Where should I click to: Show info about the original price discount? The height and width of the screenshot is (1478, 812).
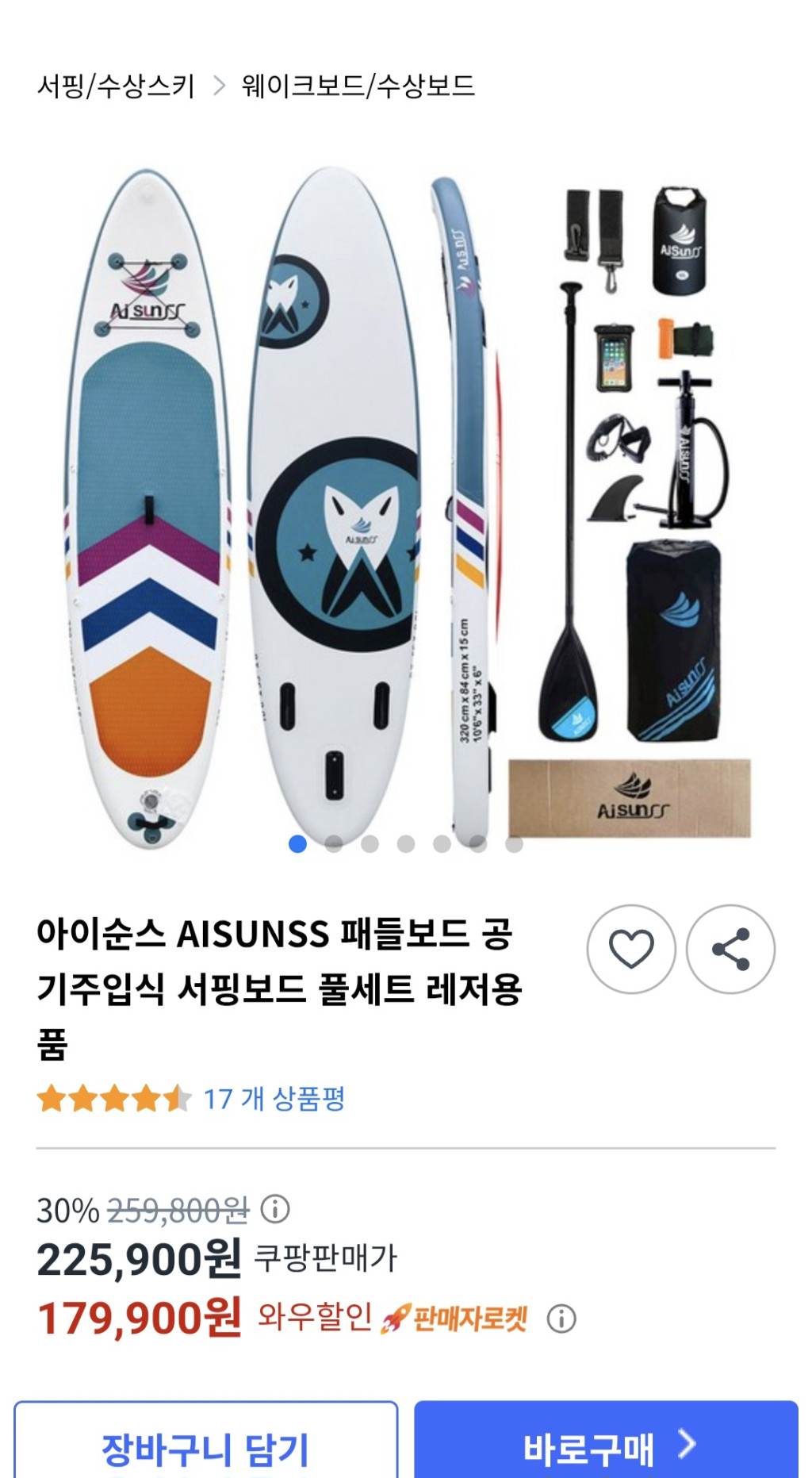[275, 1209]
